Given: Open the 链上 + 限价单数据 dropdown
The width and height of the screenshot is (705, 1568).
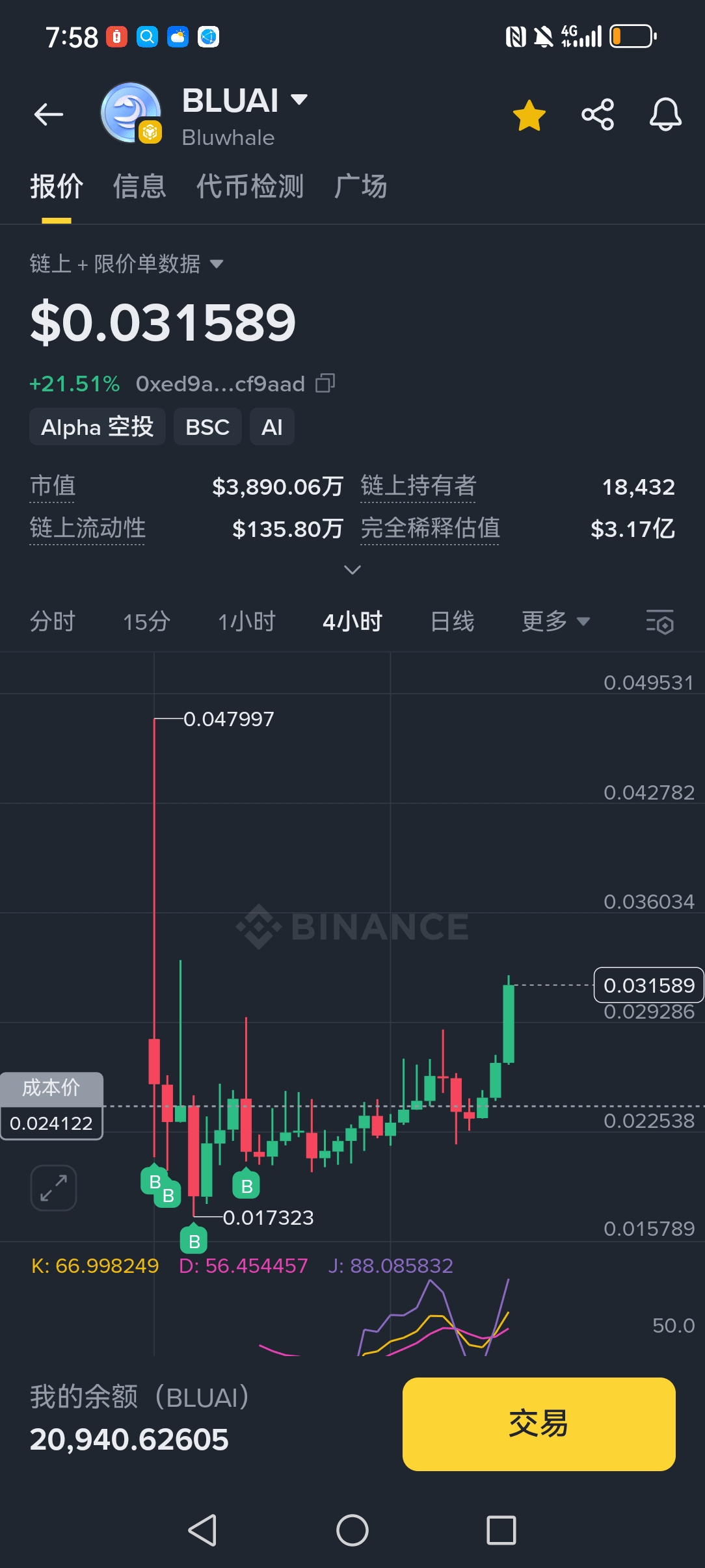Looking at the screenshot, I should click(x=127, y=264).
